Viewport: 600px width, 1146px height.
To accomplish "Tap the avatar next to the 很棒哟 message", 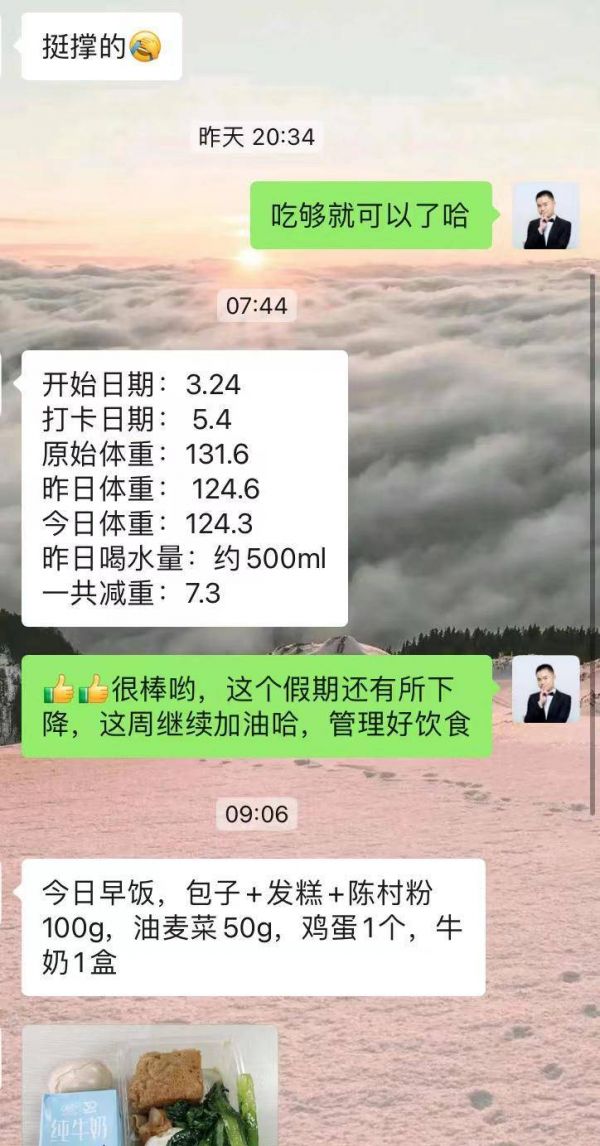I will (x=546, y=689).
